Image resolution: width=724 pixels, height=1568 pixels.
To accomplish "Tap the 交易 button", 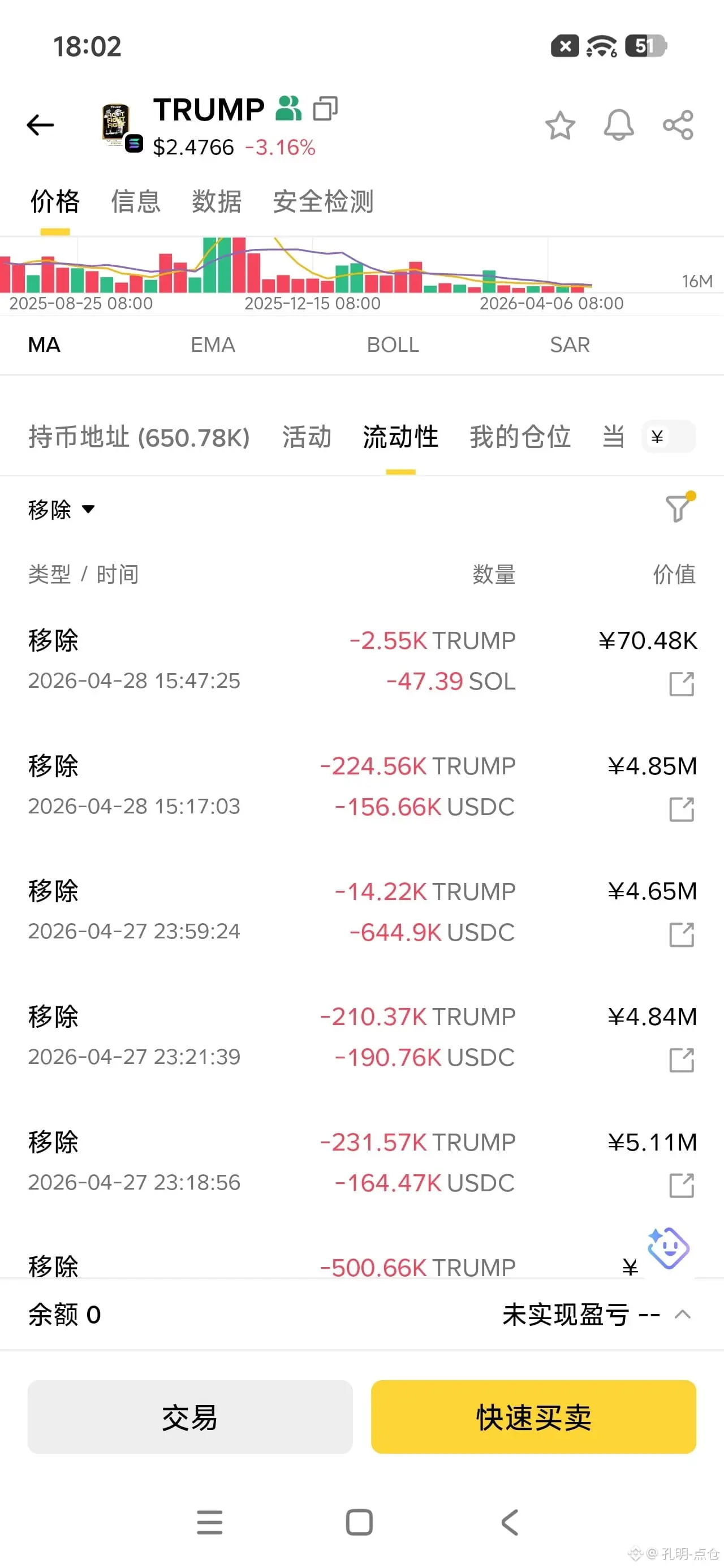I will click(x=190, y=1416).
